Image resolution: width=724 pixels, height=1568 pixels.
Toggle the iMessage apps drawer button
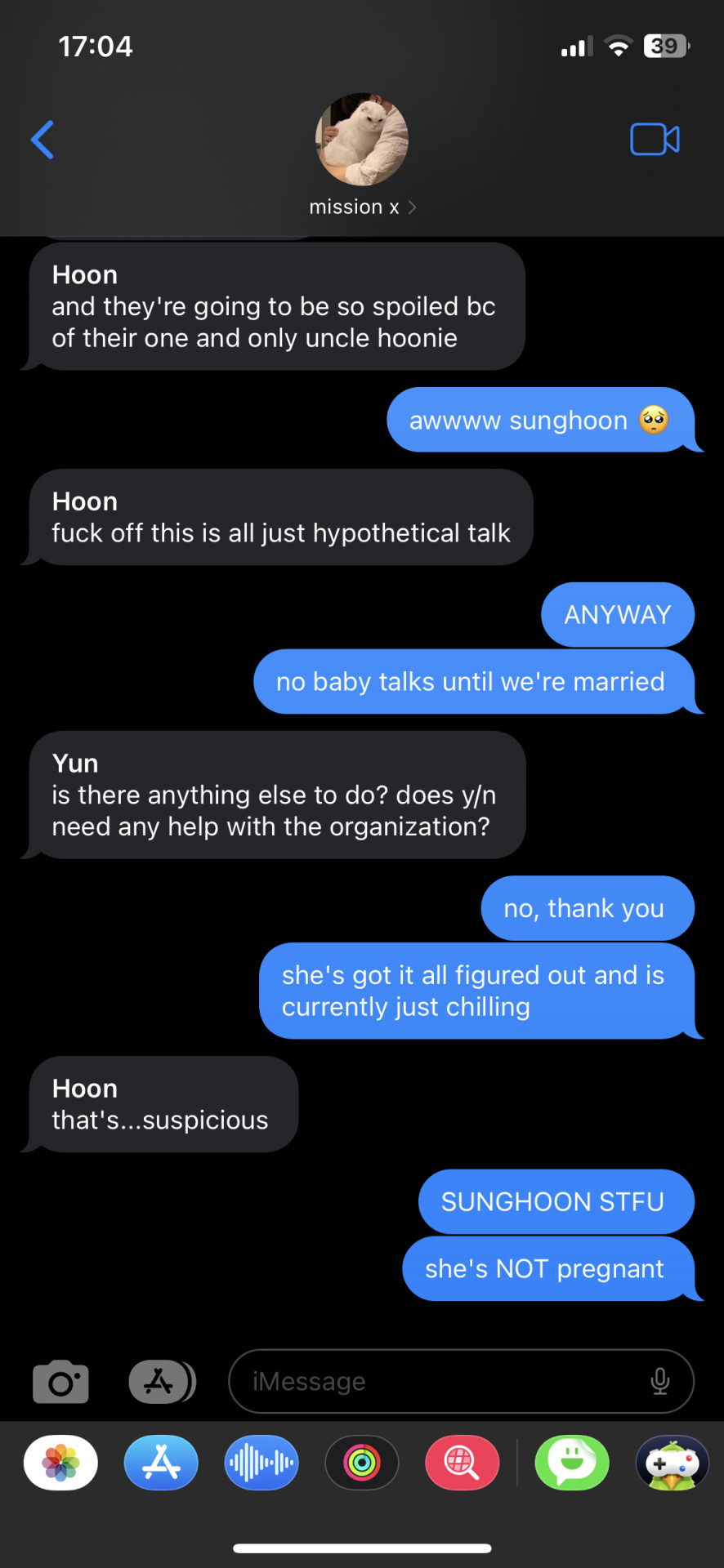[x=162, y=1381]
